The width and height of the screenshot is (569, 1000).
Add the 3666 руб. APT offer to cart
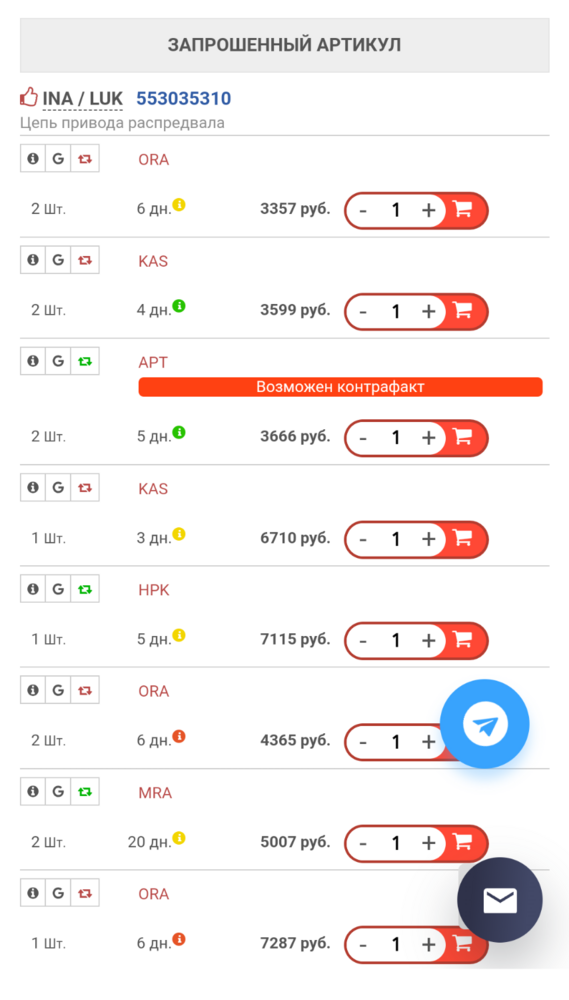[x=465, y=438]
